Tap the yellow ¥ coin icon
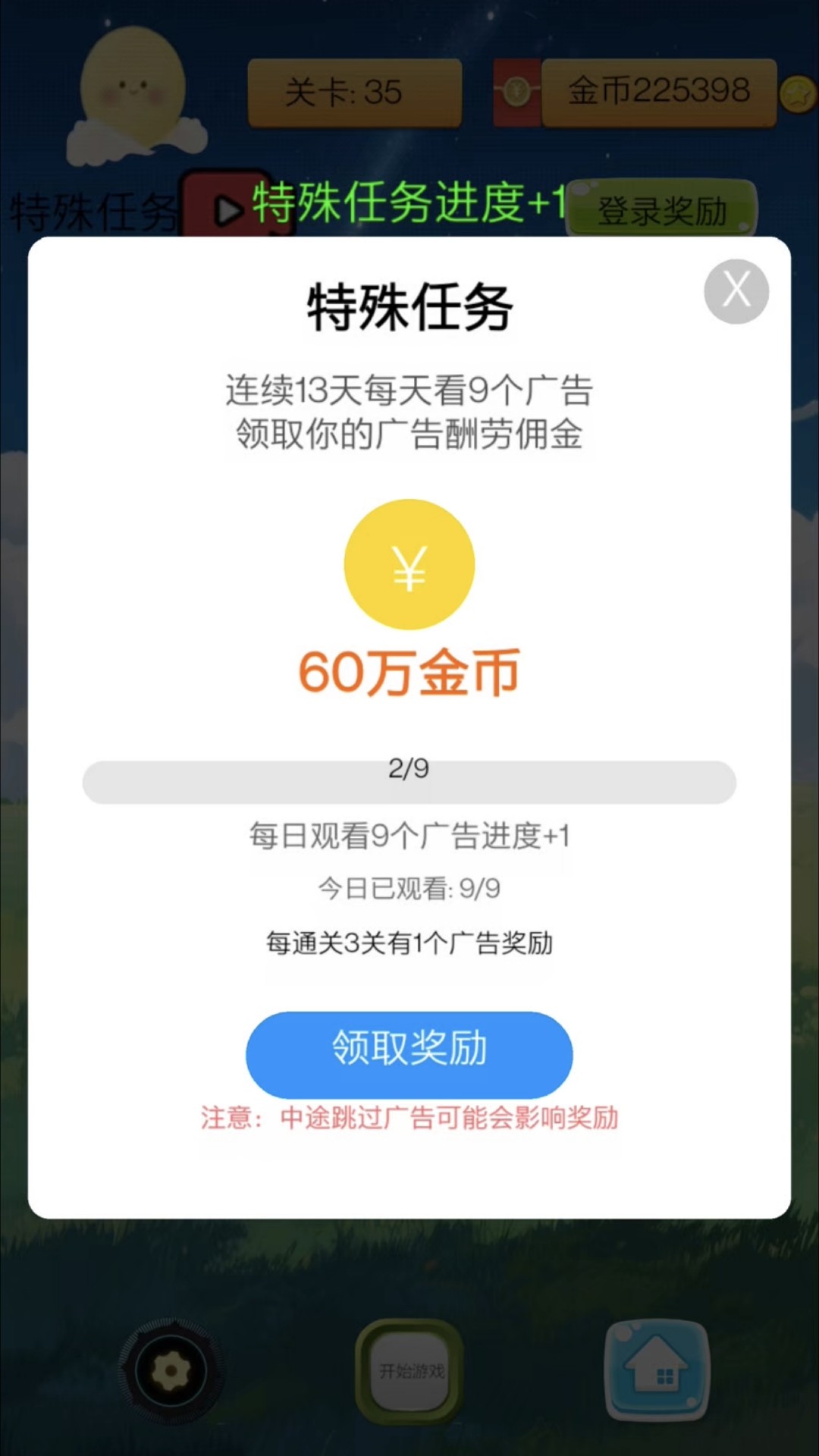The image size is (819, 1456). click(x=409, y=563)
